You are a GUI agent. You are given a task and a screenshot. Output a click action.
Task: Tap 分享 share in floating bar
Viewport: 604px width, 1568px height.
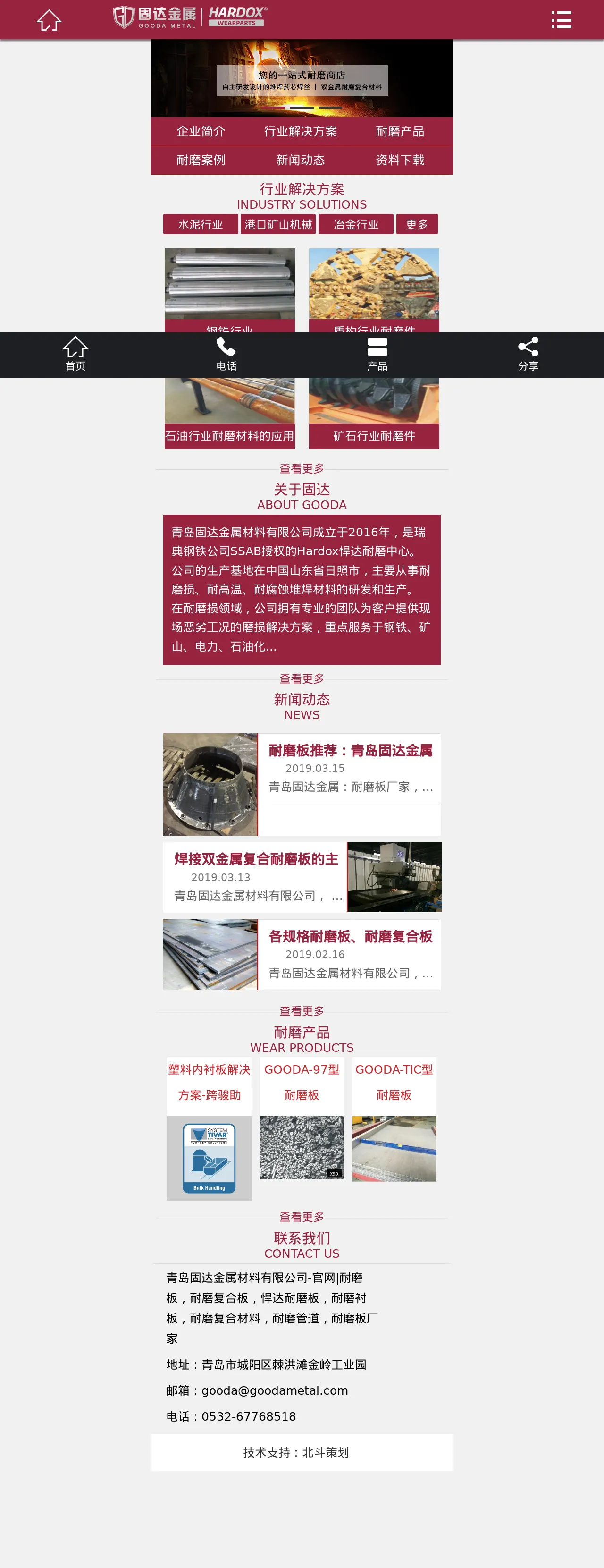[x=528, y=354]
